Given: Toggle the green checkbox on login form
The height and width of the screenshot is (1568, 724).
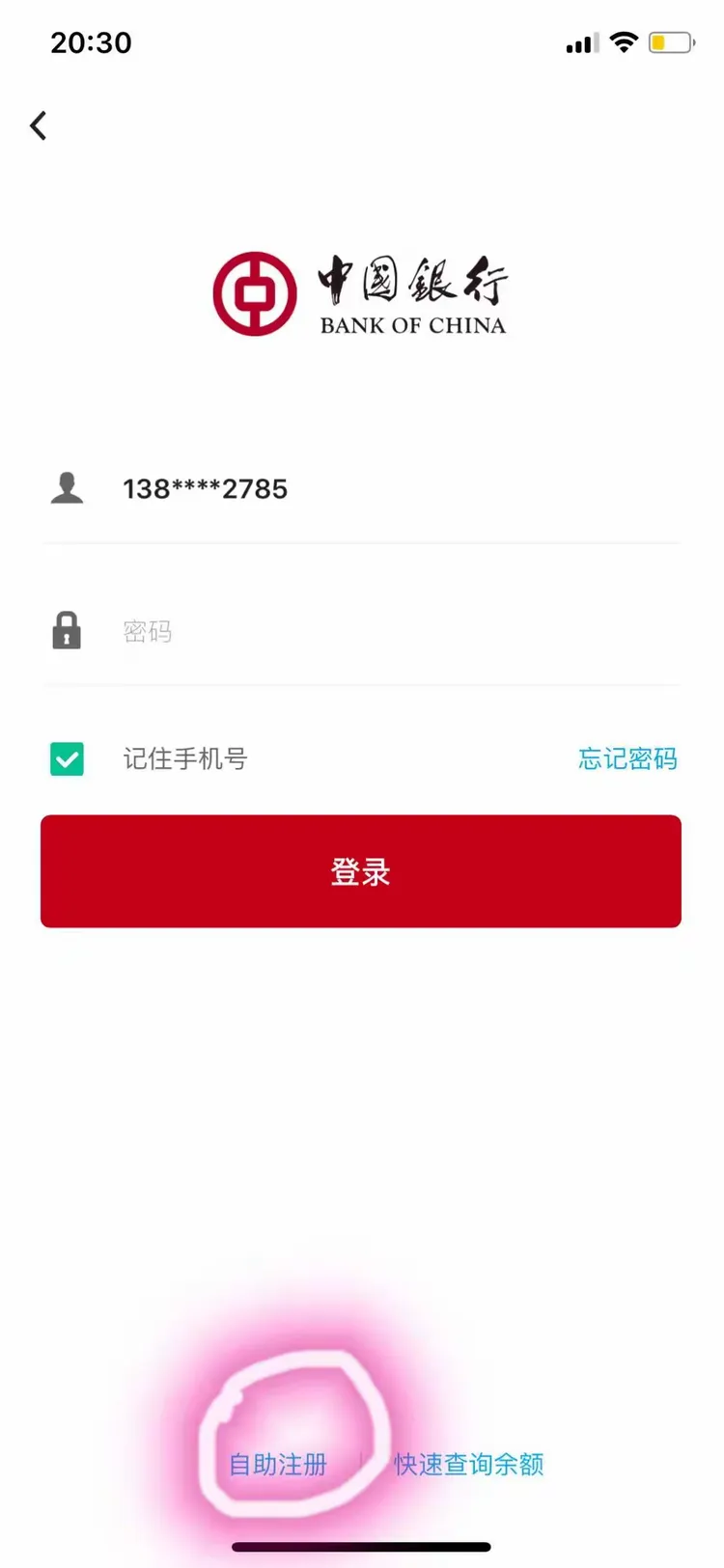Looking at the screenshot, I should tap(66, 759).
